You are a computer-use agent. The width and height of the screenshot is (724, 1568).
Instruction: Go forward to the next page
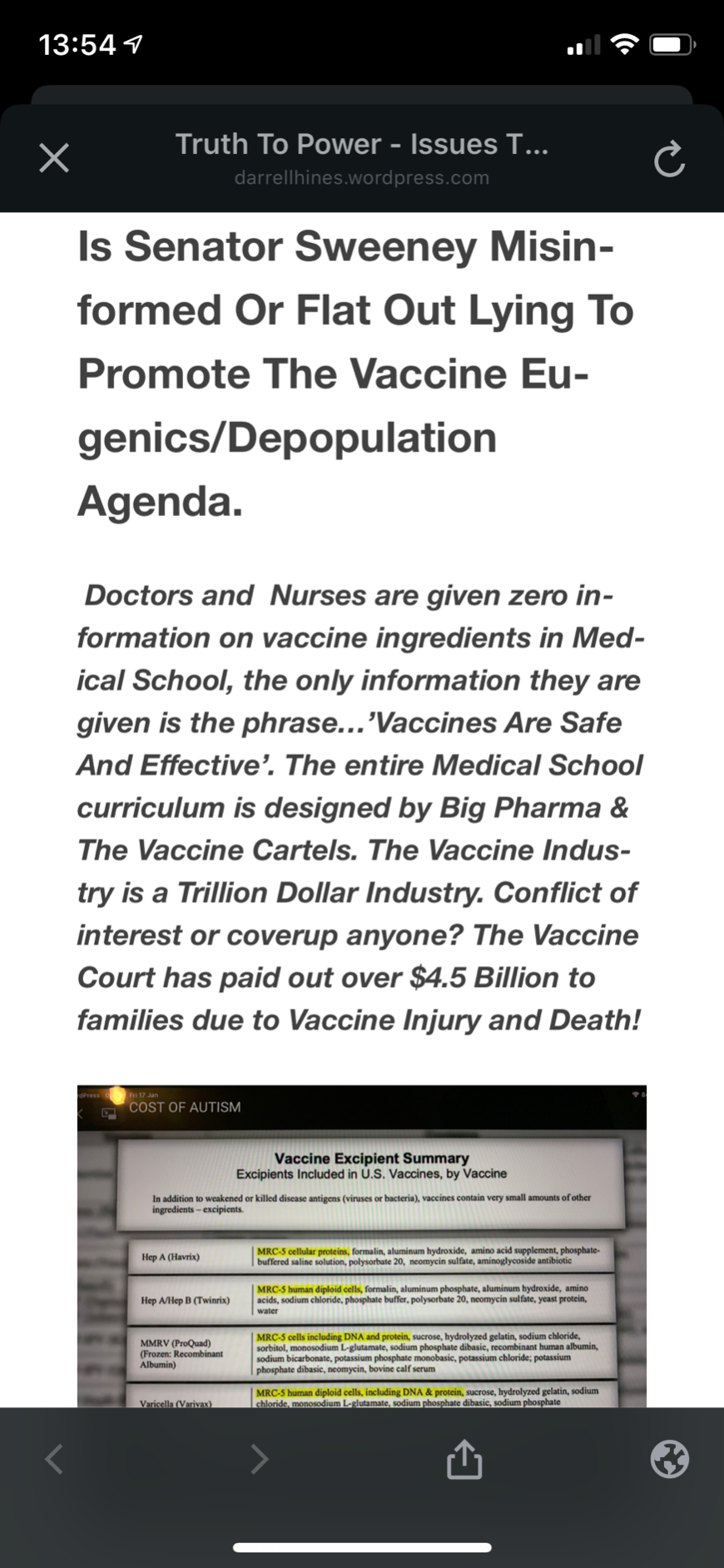260,1459
